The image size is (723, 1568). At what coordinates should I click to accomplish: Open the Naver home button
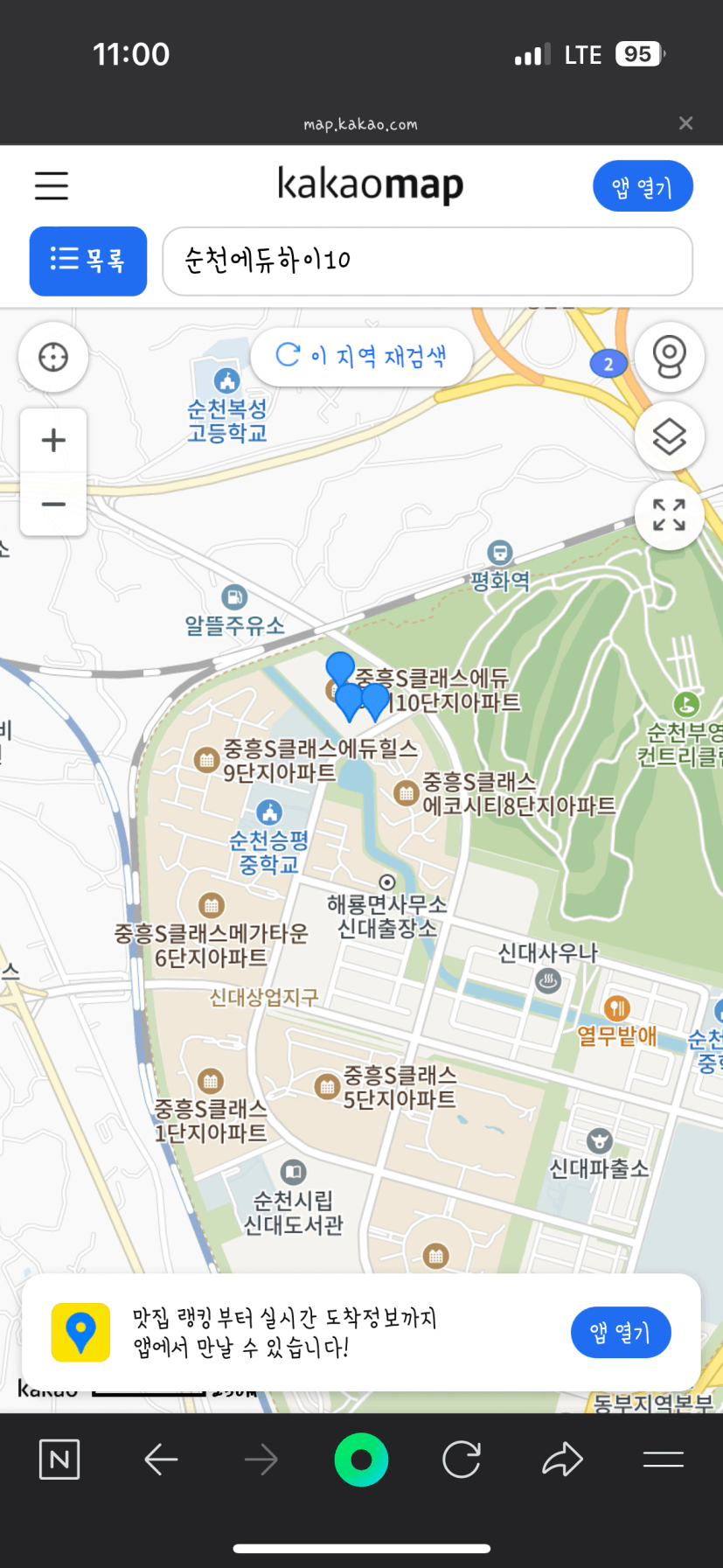click(59, 1460)
